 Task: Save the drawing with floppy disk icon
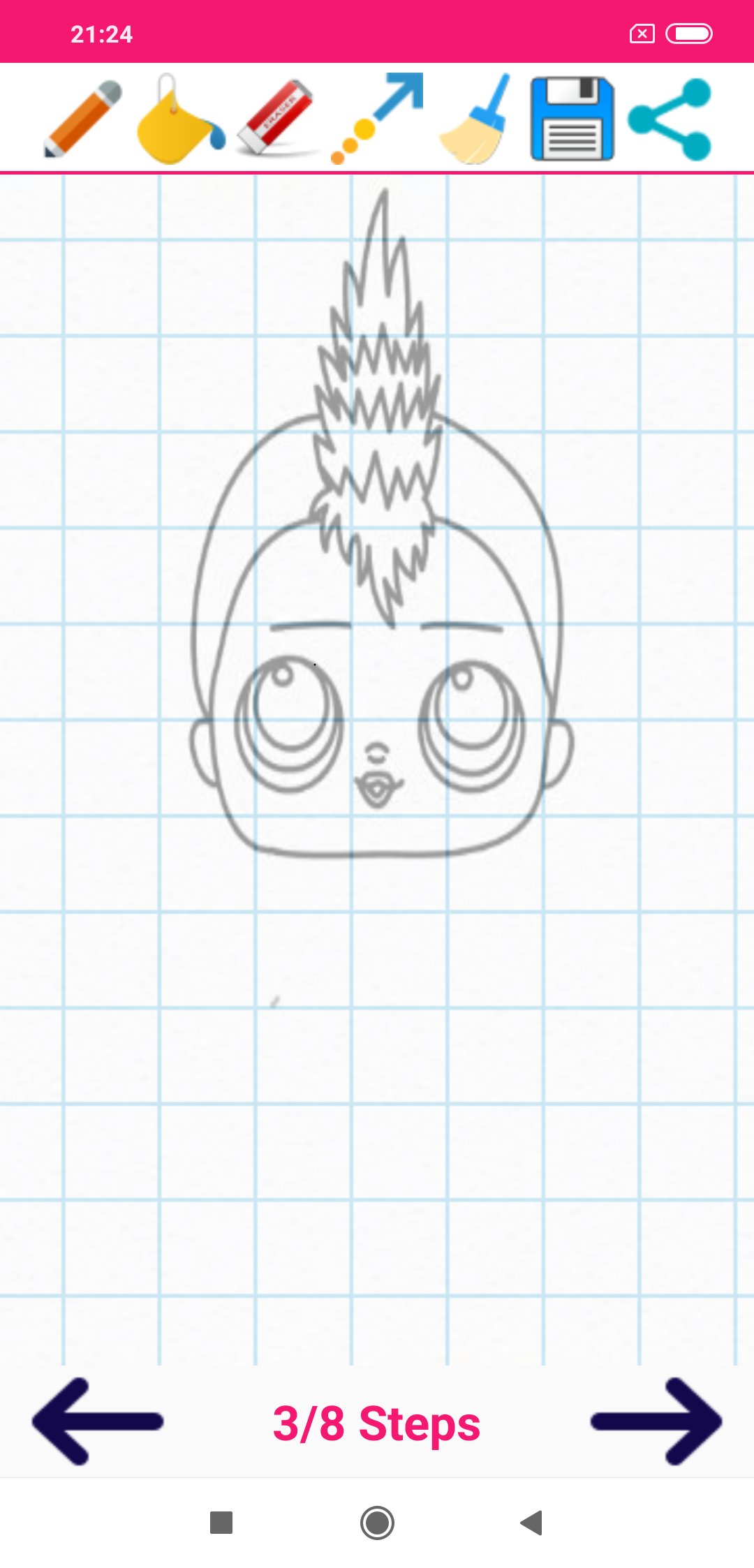572,119
